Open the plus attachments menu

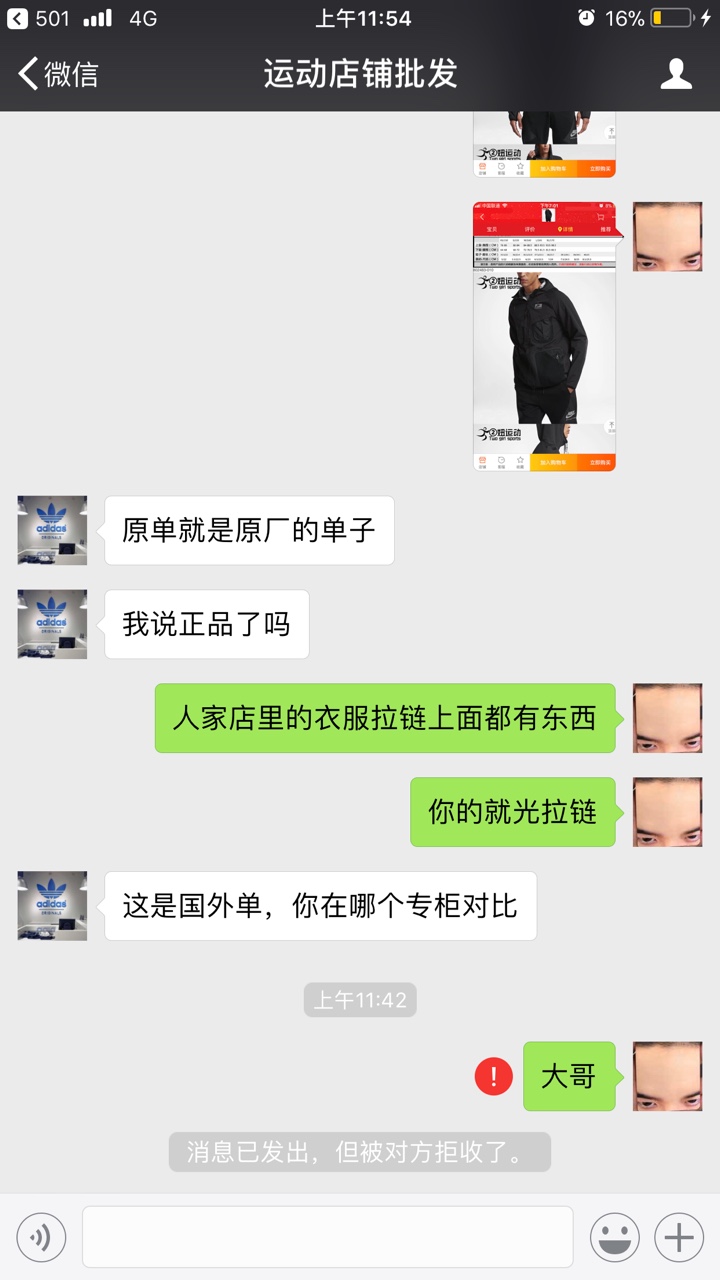click(679, 1238)
